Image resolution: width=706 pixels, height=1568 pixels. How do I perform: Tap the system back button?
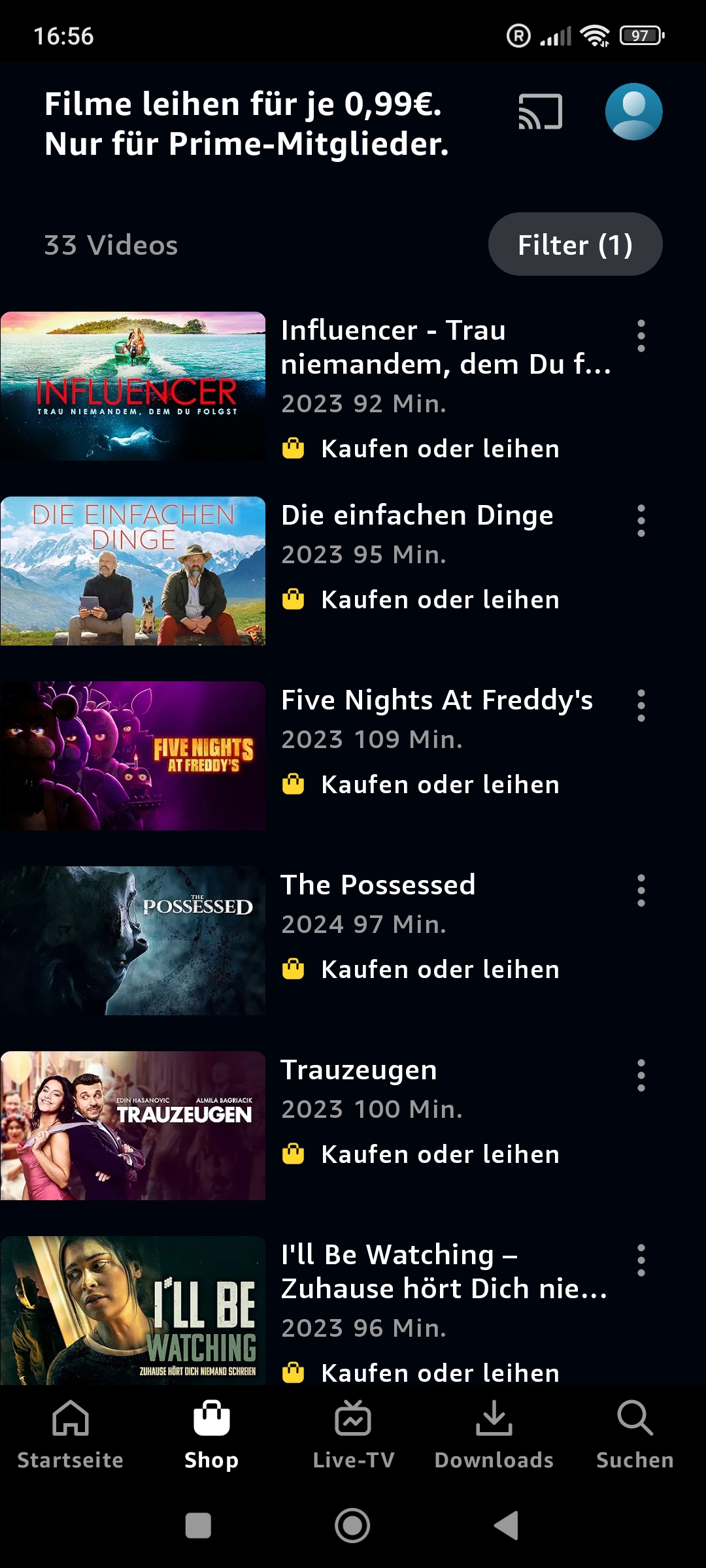pyautogui.click(x=507, y=1526)
